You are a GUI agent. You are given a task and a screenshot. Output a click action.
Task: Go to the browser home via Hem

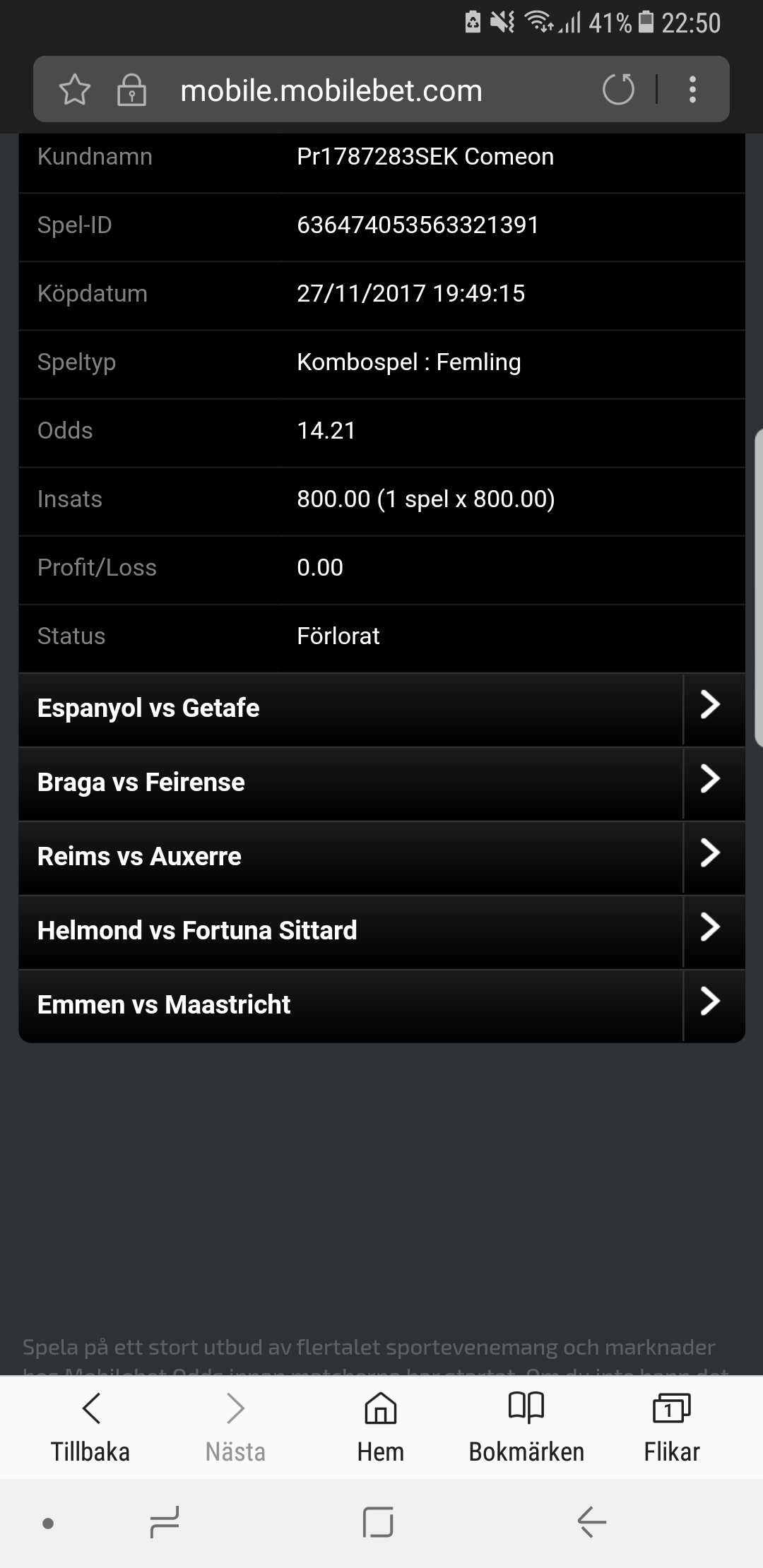[x=381, y=1427]
